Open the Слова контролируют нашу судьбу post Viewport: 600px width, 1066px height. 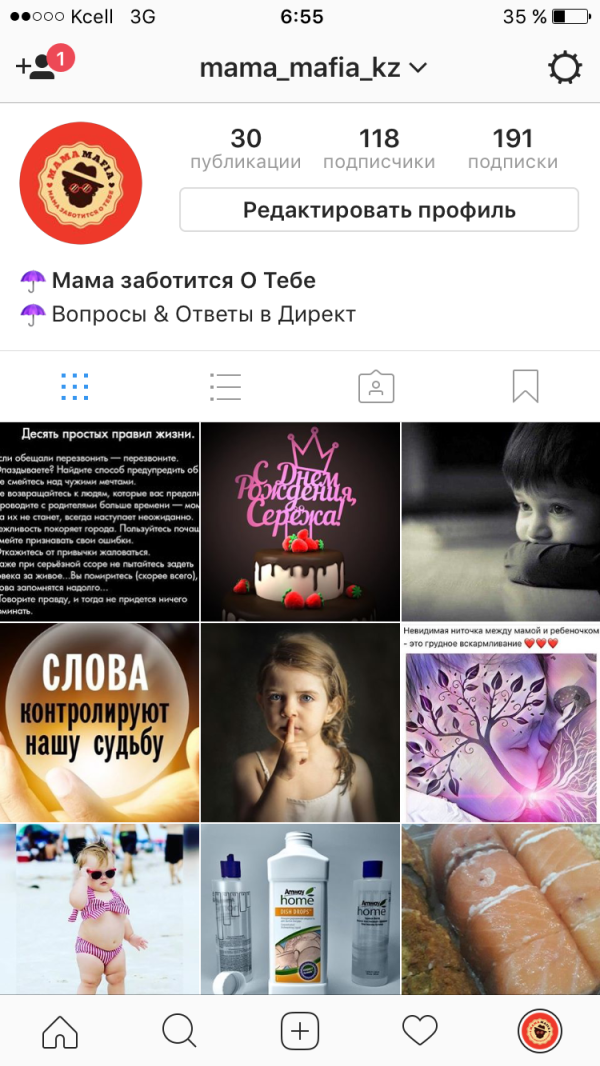[x=99, y=723]
